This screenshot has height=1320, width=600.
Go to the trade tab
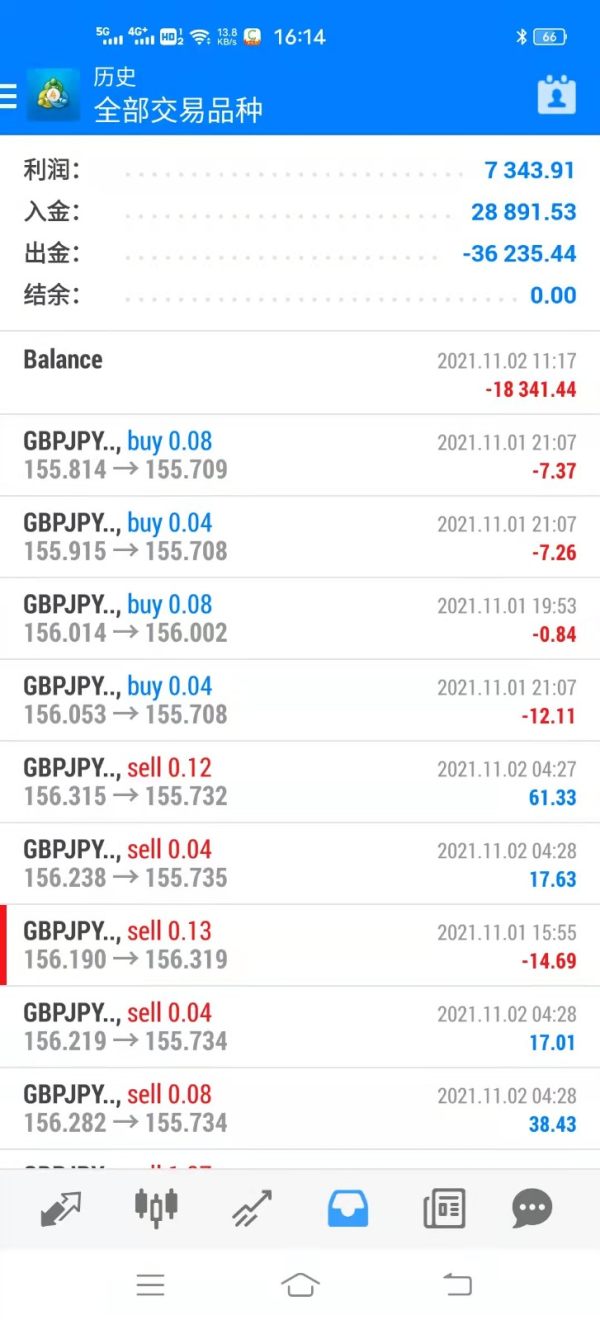pyautogui.click(x=252, y=1208)
